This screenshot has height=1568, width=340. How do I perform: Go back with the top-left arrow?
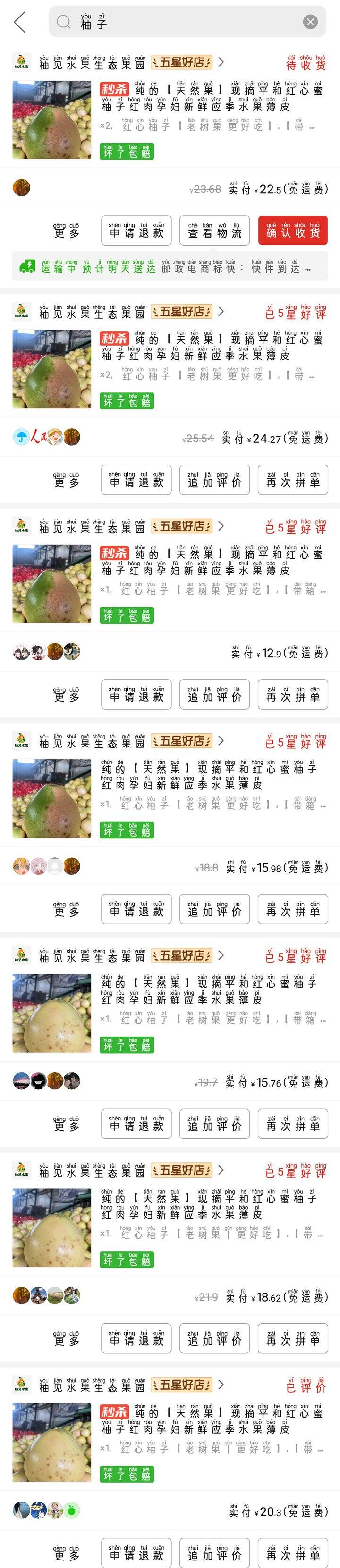coord(20,22)
